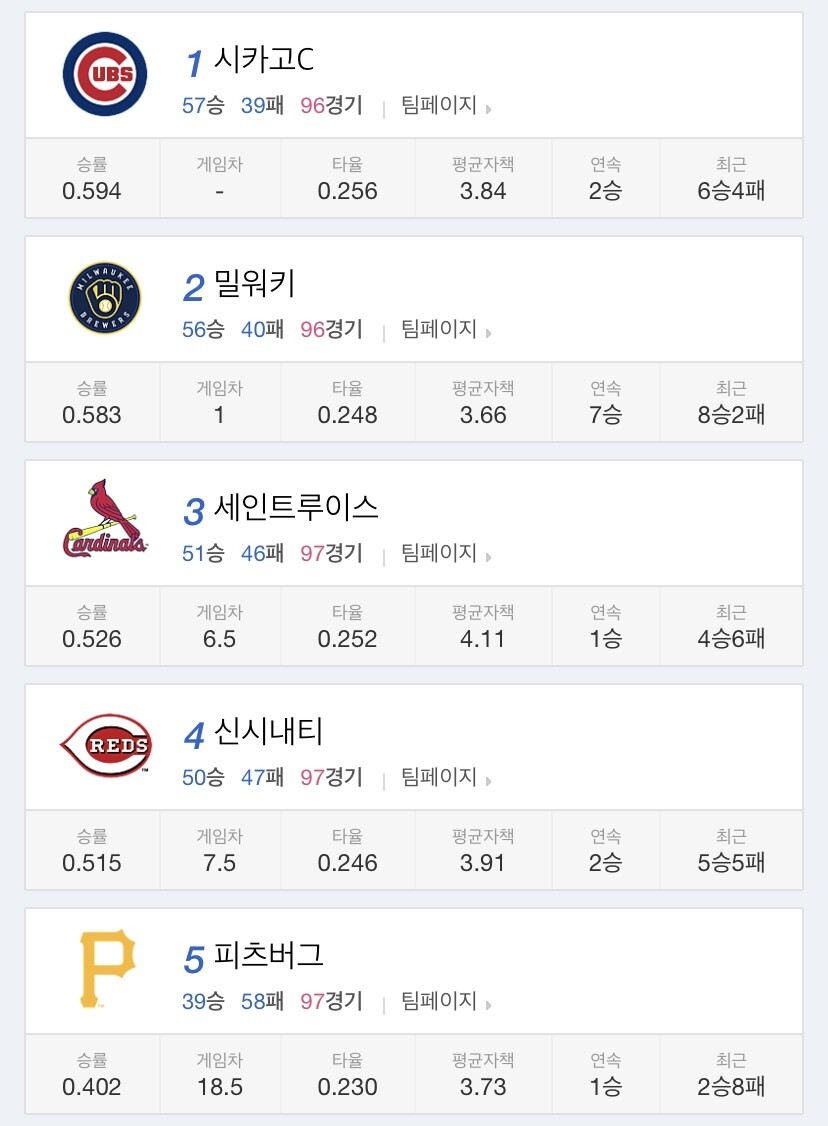
Task: Open 팀페이지 link for 시카고C
Action: (x=440, y=106)
